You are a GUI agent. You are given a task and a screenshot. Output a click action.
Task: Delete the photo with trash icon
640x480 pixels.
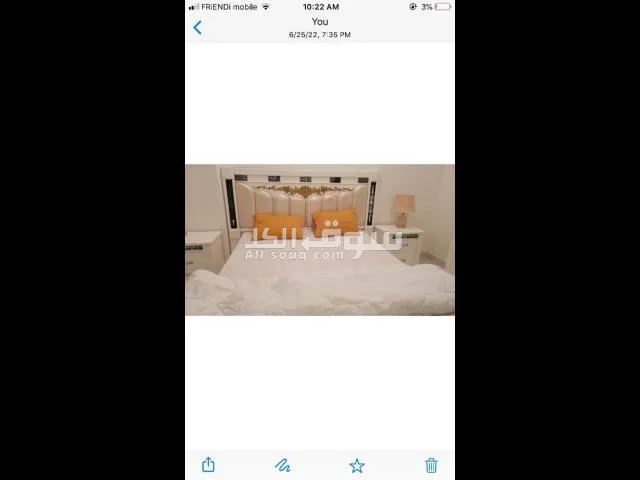431,465
